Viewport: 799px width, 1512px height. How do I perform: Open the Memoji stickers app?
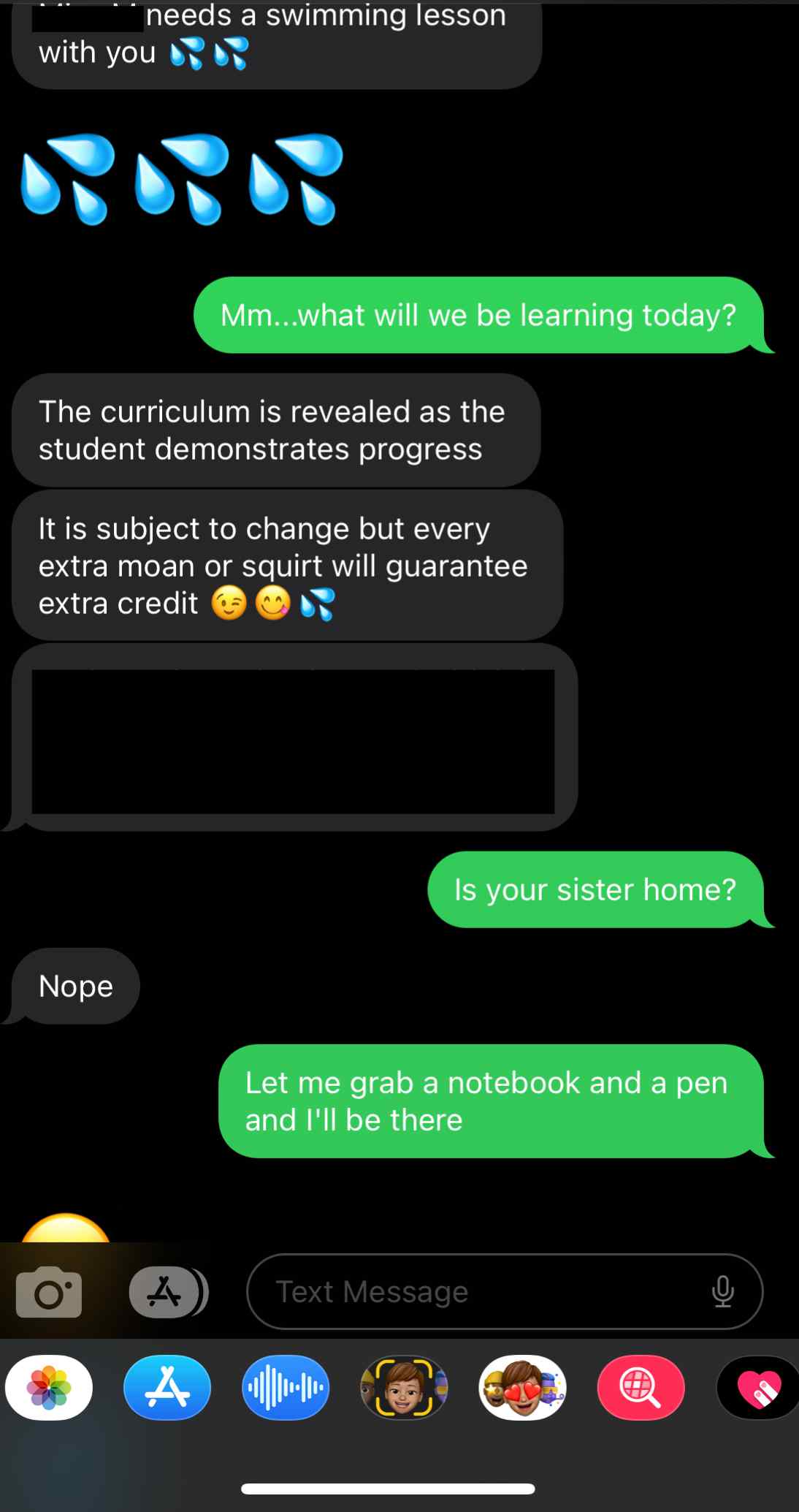pos(522,1387)
